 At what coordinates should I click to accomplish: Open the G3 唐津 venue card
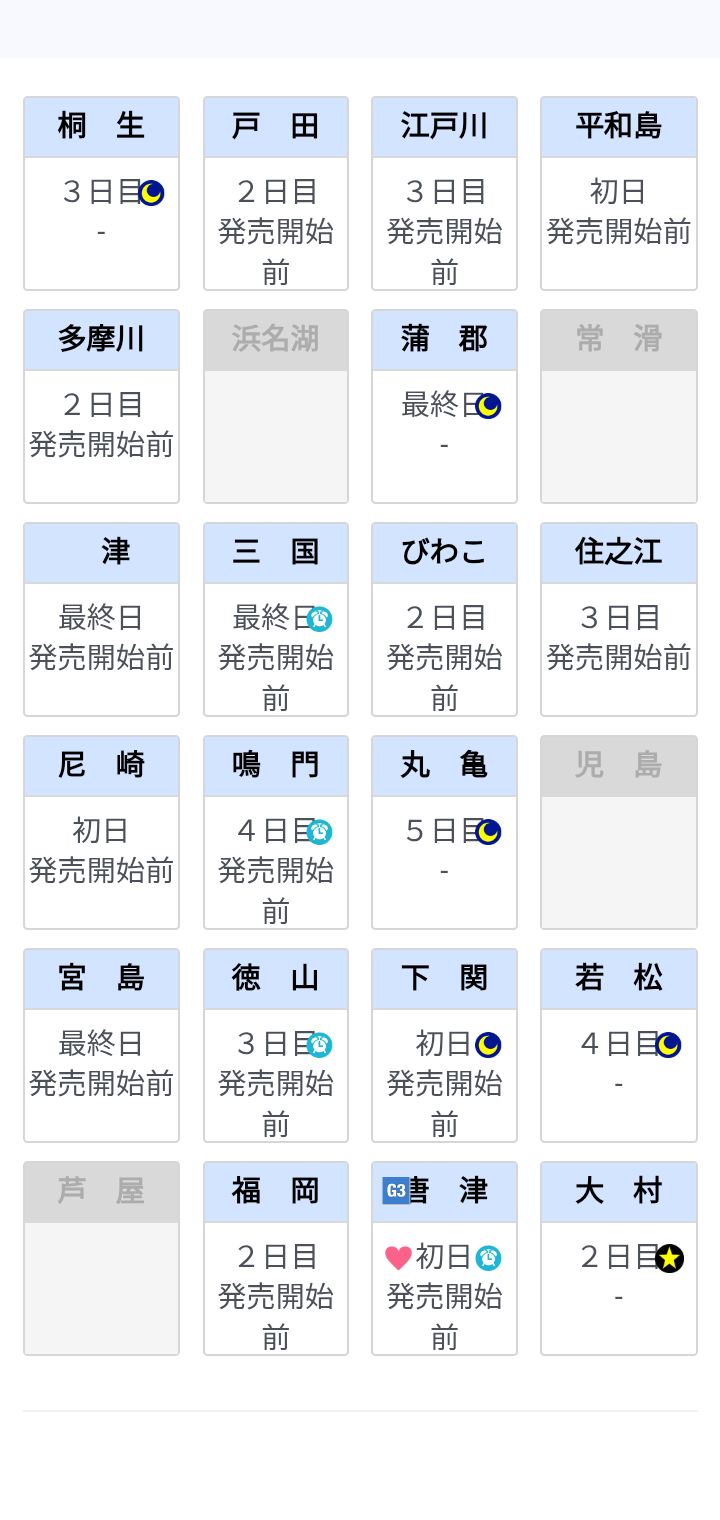coord(444,1259)
